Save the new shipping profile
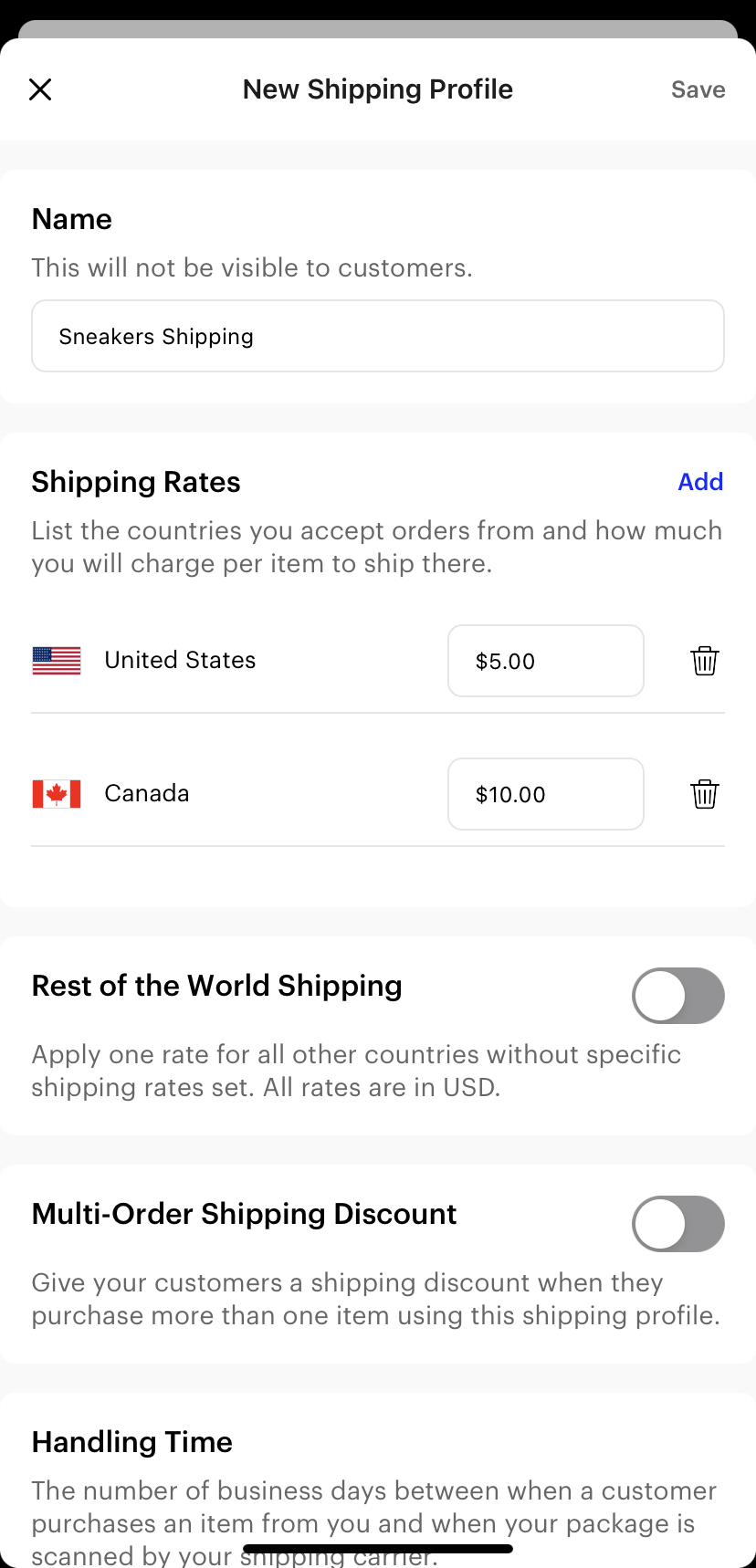The height and width of the screenshot is (1568, 756). (x=698, y=89)
